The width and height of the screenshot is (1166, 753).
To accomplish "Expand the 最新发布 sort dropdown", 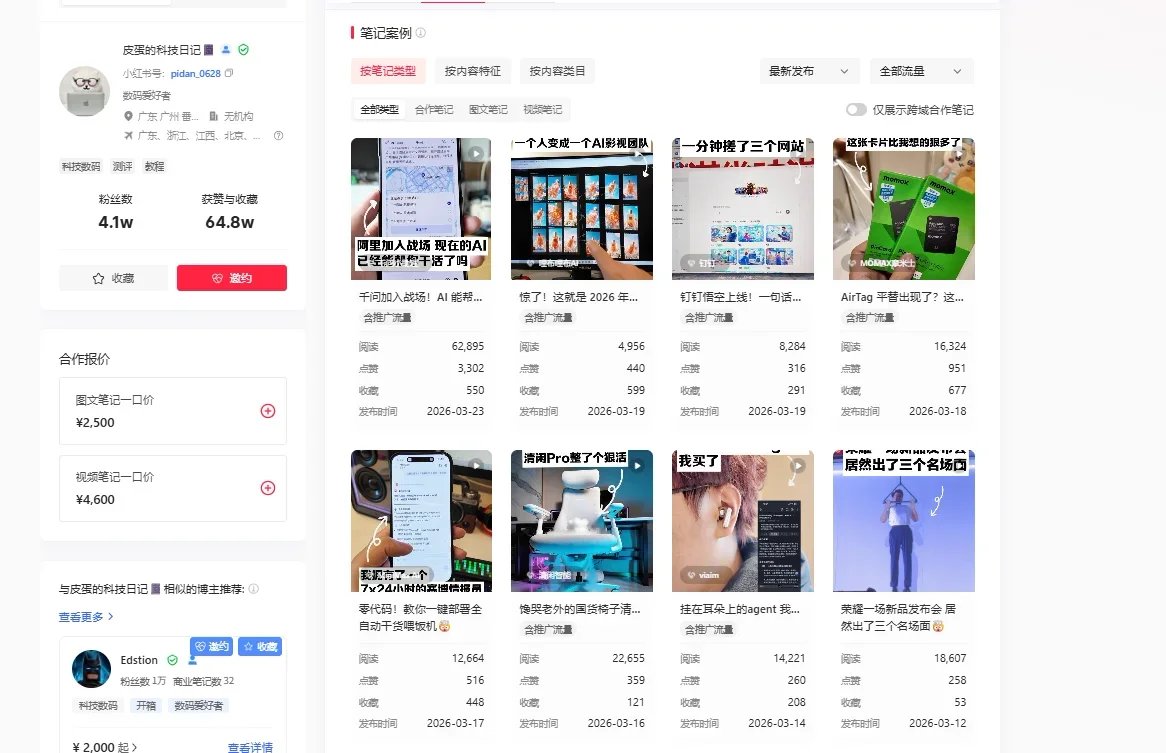I will 810,71.
